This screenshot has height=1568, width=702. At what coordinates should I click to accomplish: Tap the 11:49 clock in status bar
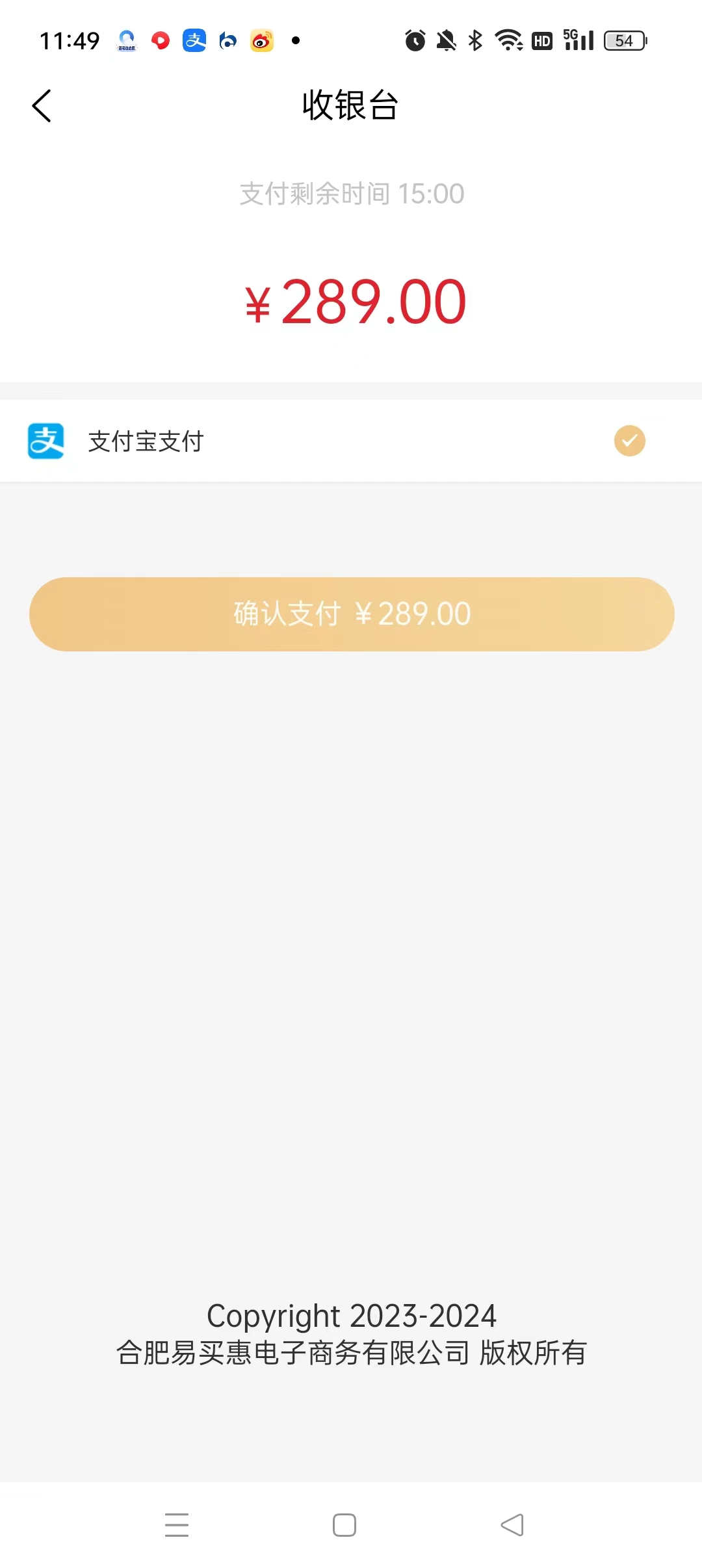(x=69, y=40)
